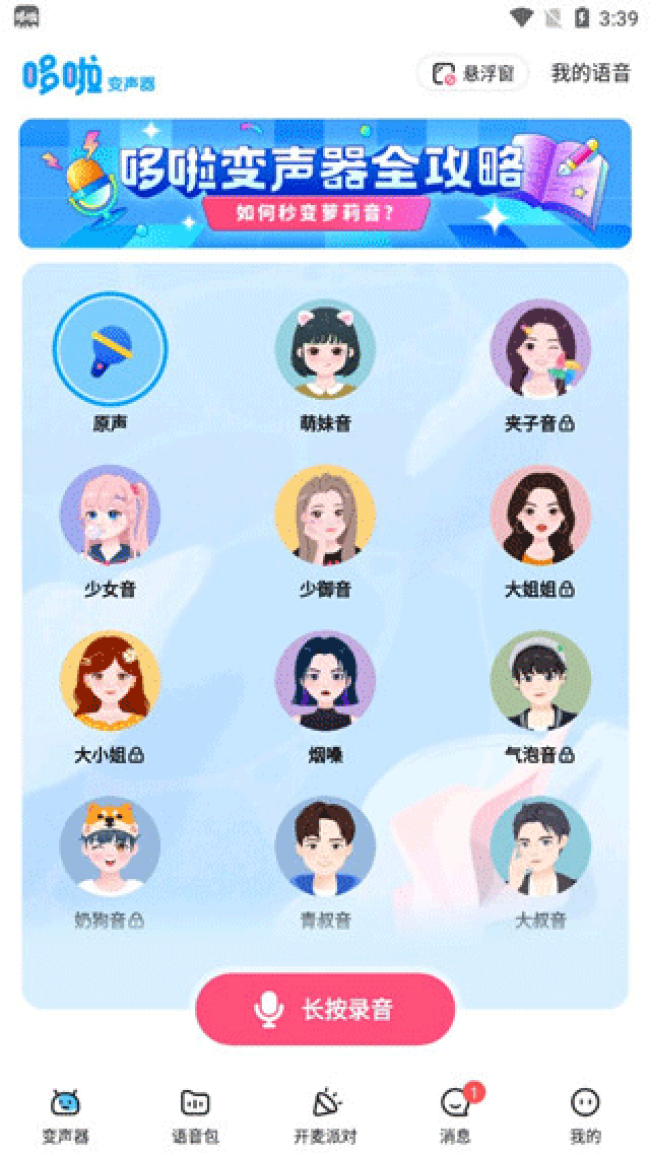The height and width of the screenshot is (1153, 650).
Task: Select the 气泡音 voice effect
Action: click(540, 681)
